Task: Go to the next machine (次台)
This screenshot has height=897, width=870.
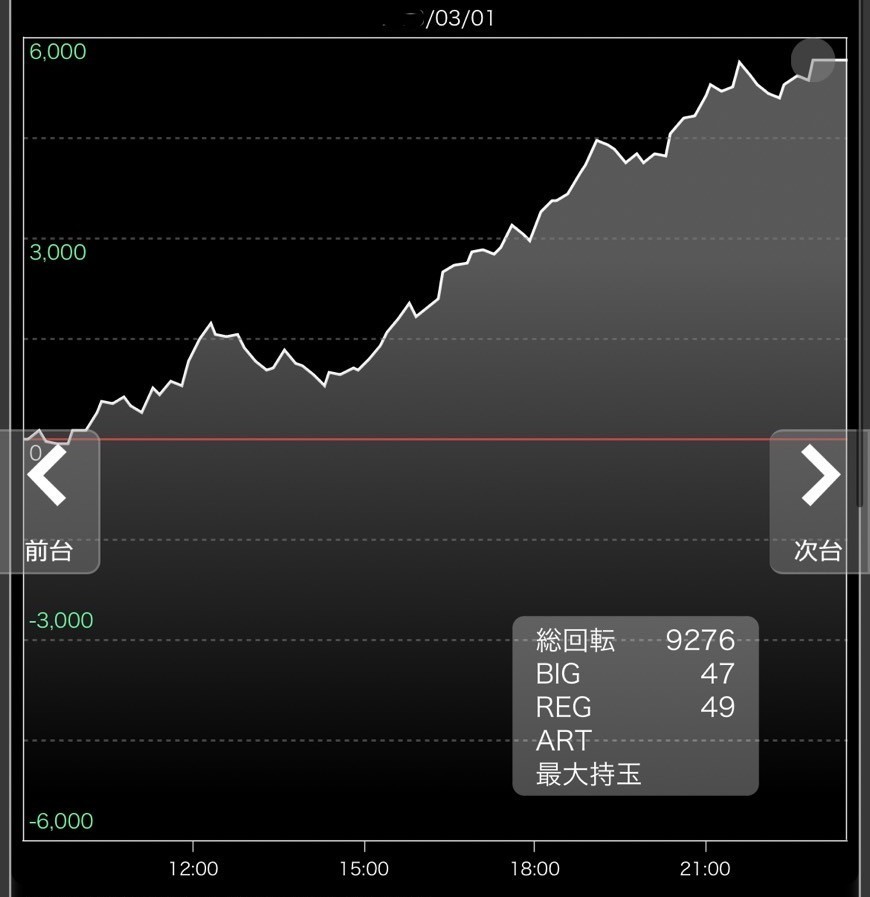Action: [x=818, y=501]
